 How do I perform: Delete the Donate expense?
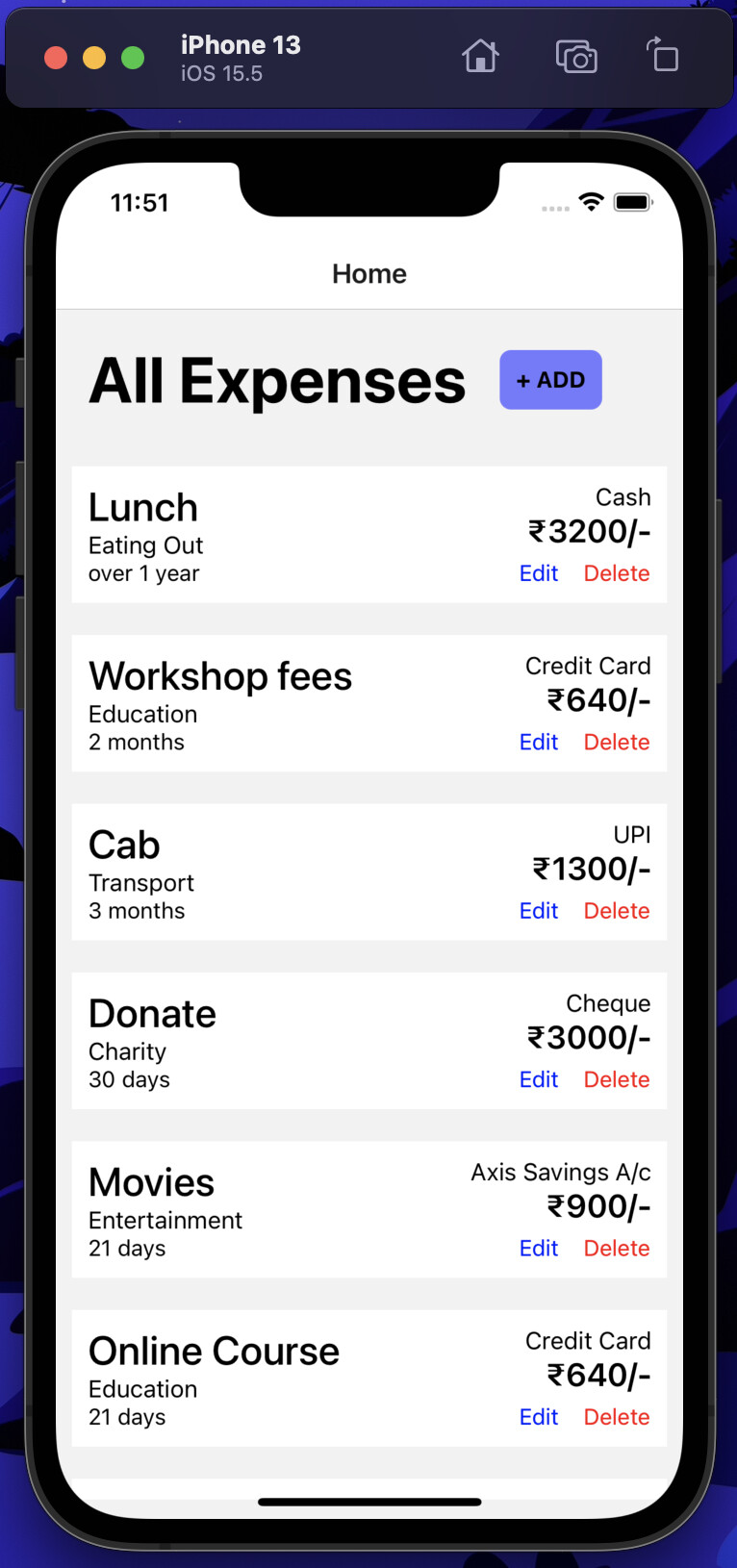[617, 1079]
